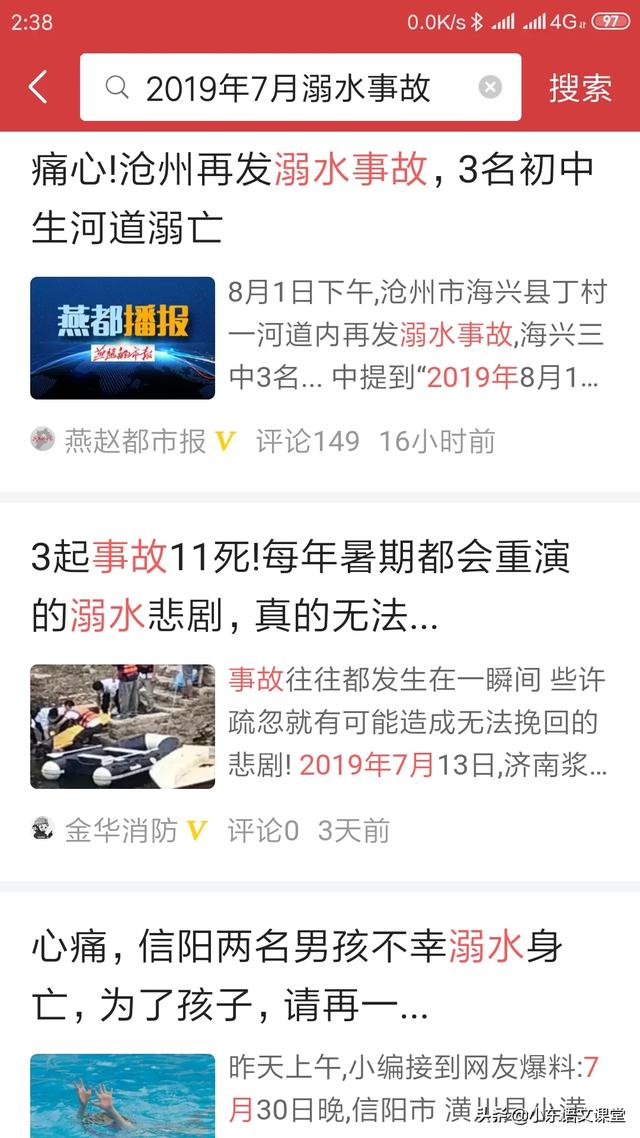Open the 沧州再发溺水事故 article
Image resolution: width=640 pixels, height=1138 pixels.
click(x=313, y=199)
